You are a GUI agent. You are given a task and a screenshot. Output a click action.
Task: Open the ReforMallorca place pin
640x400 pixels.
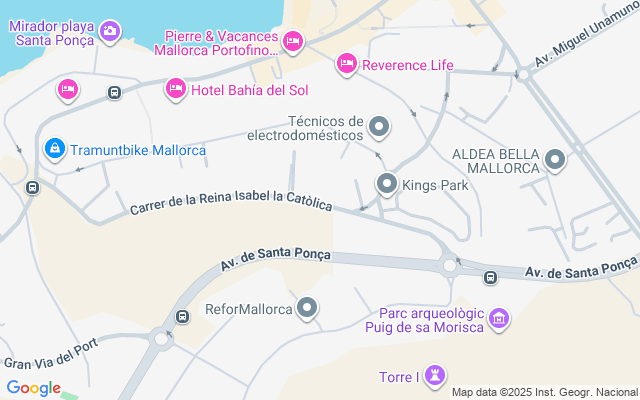[308, 308]
